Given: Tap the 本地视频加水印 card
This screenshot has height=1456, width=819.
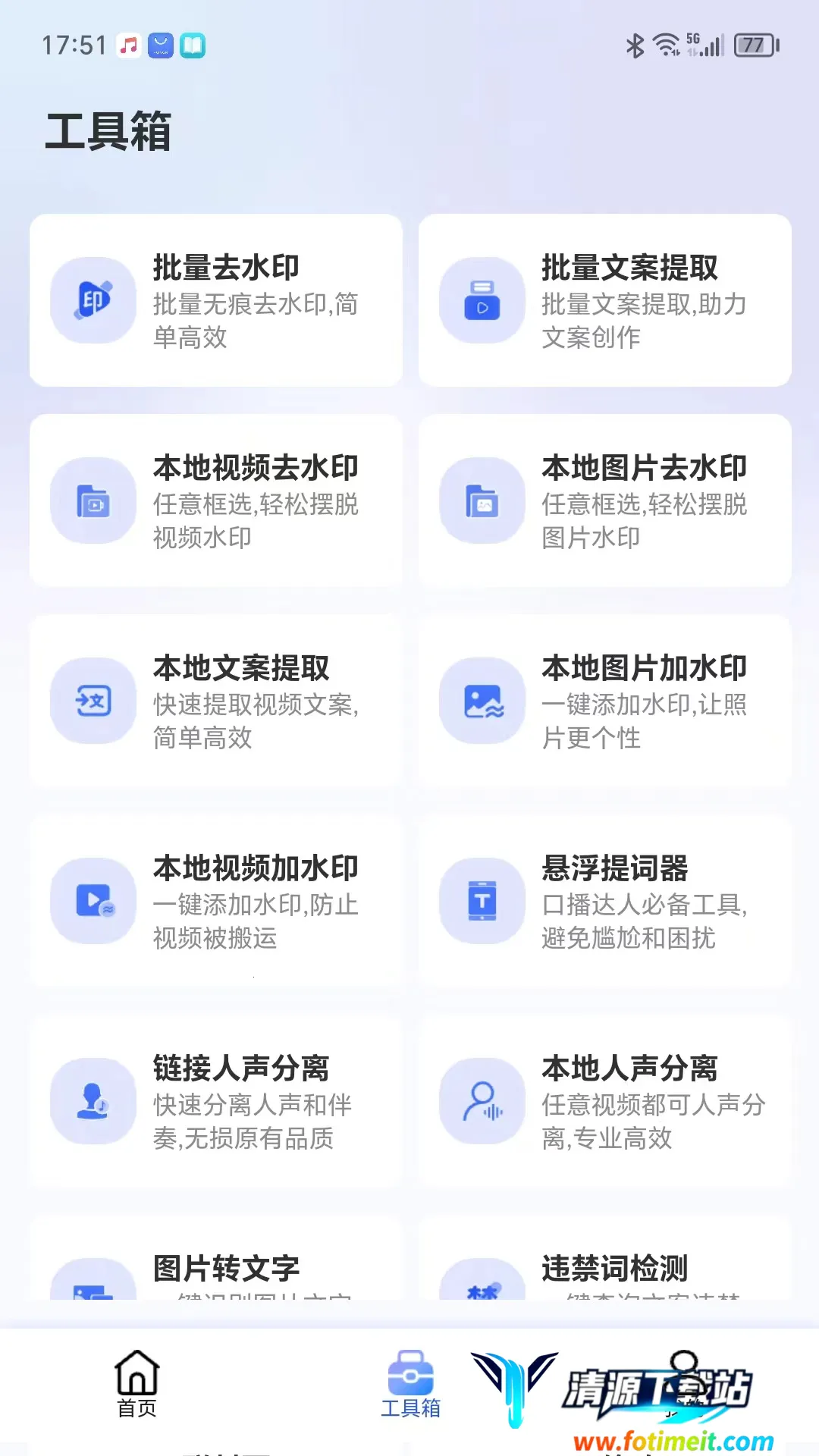Looking at the screenshot, I should coord(216,901).
